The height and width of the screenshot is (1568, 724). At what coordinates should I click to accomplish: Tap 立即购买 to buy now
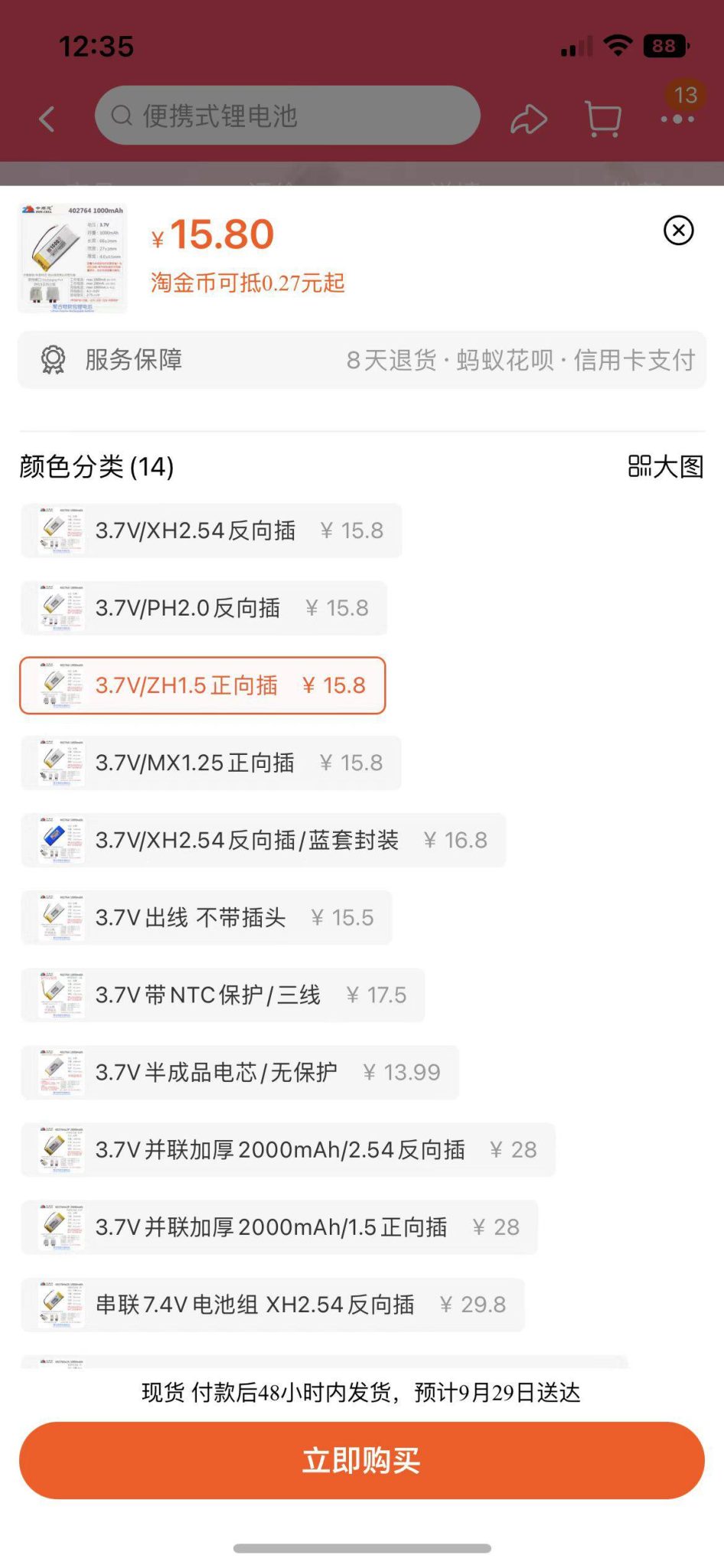(x=362, y=1460)
